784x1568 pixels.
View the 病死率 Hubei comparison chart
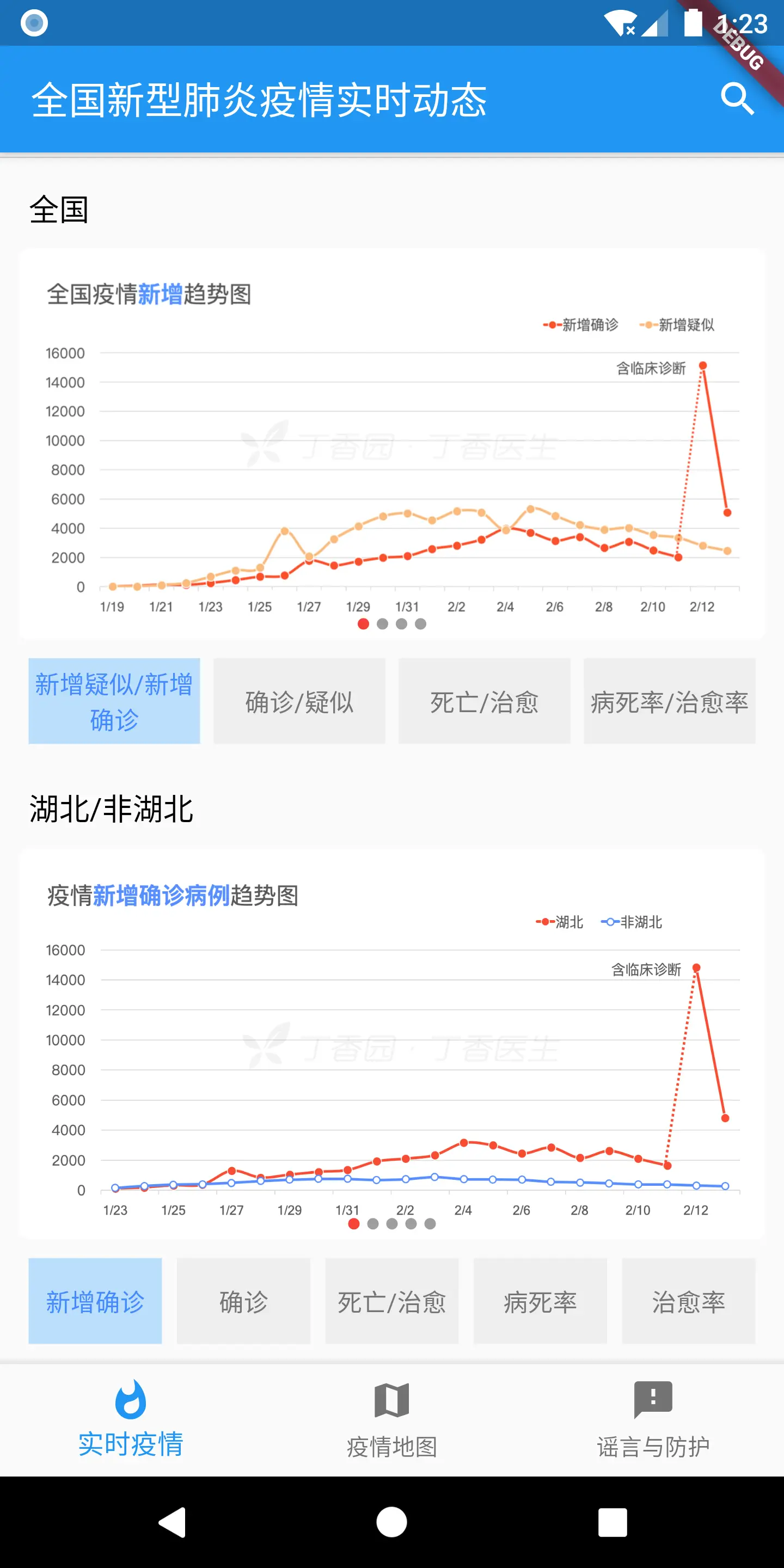point(541,1301)
